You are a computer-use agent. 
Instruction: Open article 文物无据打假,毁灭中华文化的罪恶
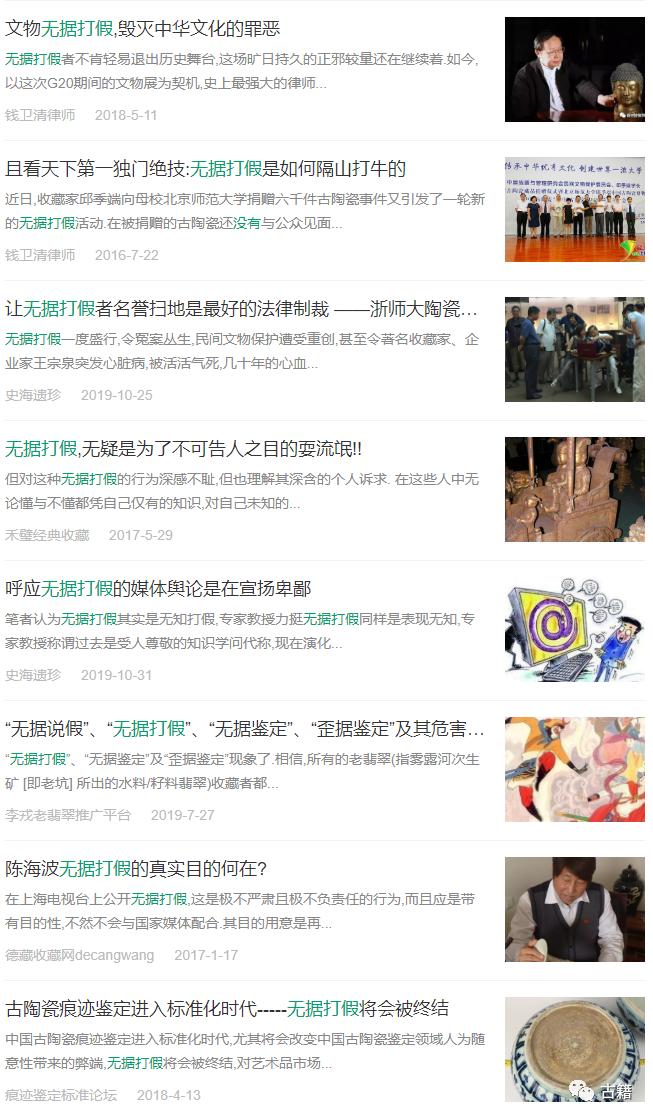coord(143,28)
